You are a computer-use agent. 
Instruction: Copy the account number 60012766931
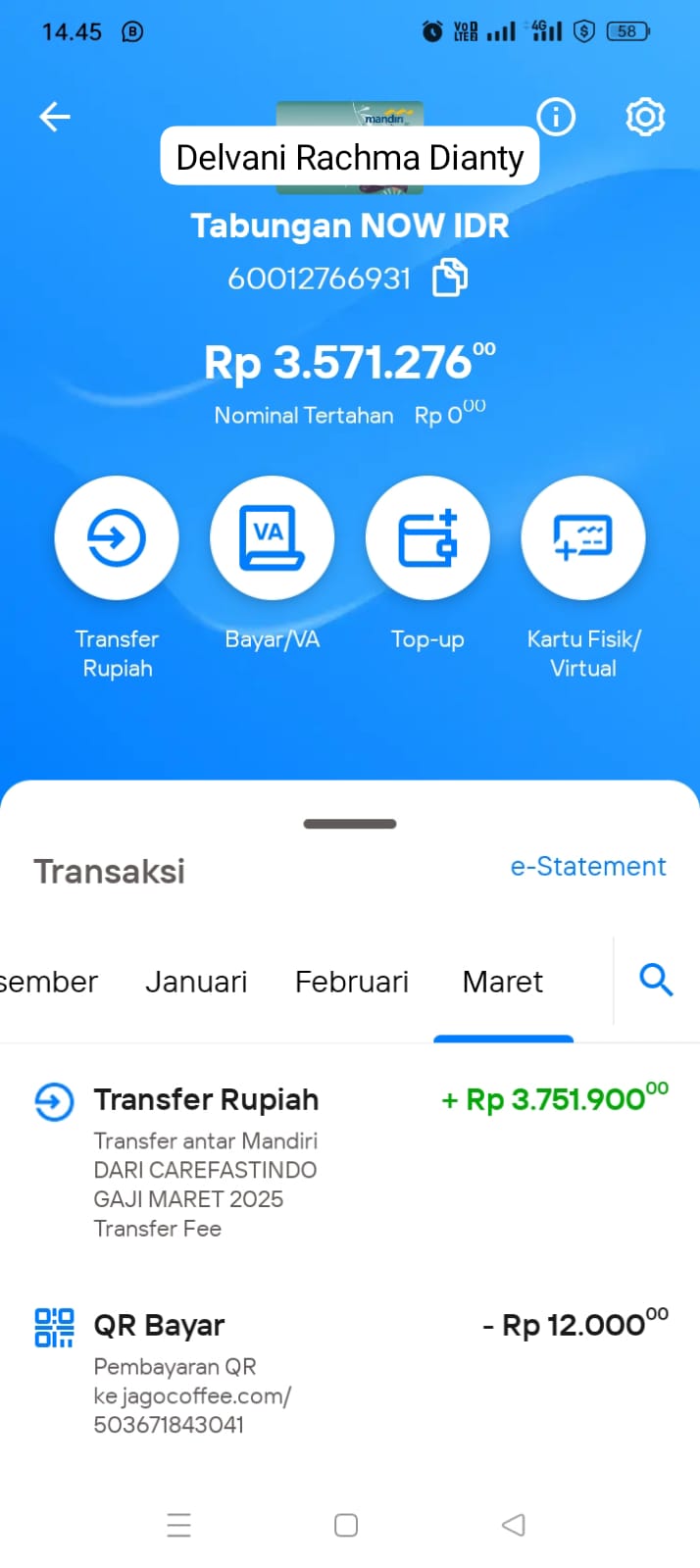(450, 278)
